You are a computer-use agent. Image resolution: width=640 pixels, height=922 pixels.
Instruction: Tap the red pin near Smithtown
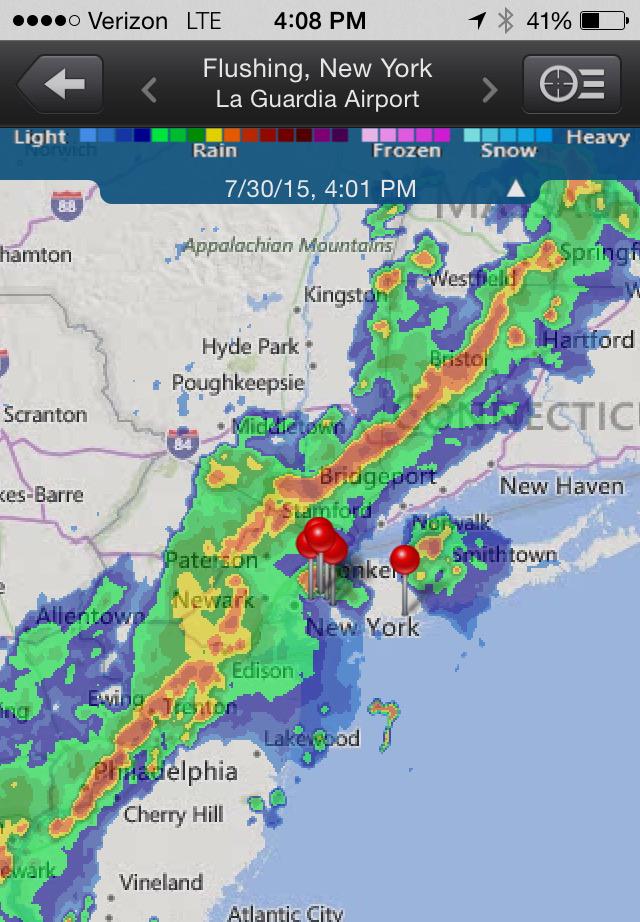pyautogui.click(x=404, y=560)
